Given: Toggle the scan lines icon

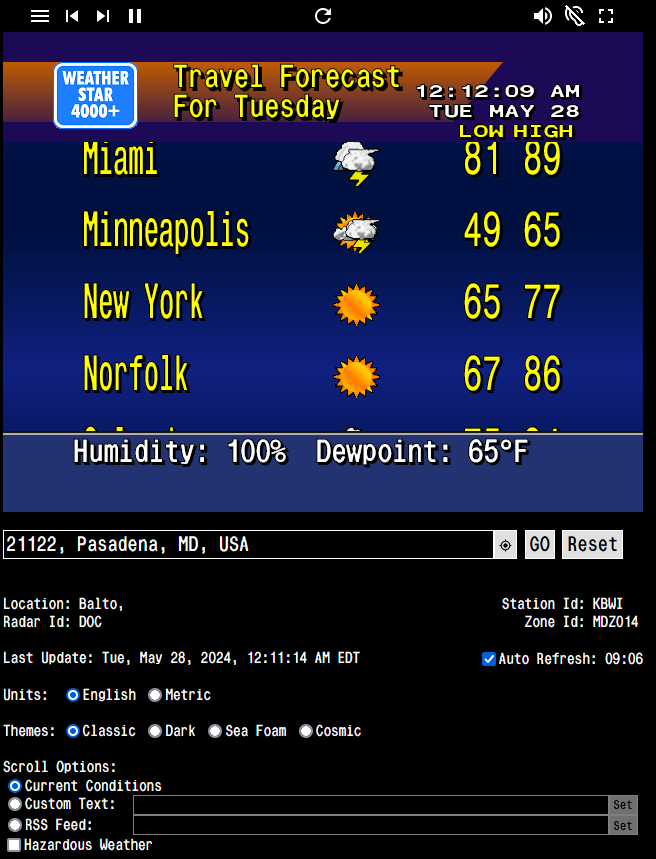Looking at the screenshot, I should [x=574, y=16].
